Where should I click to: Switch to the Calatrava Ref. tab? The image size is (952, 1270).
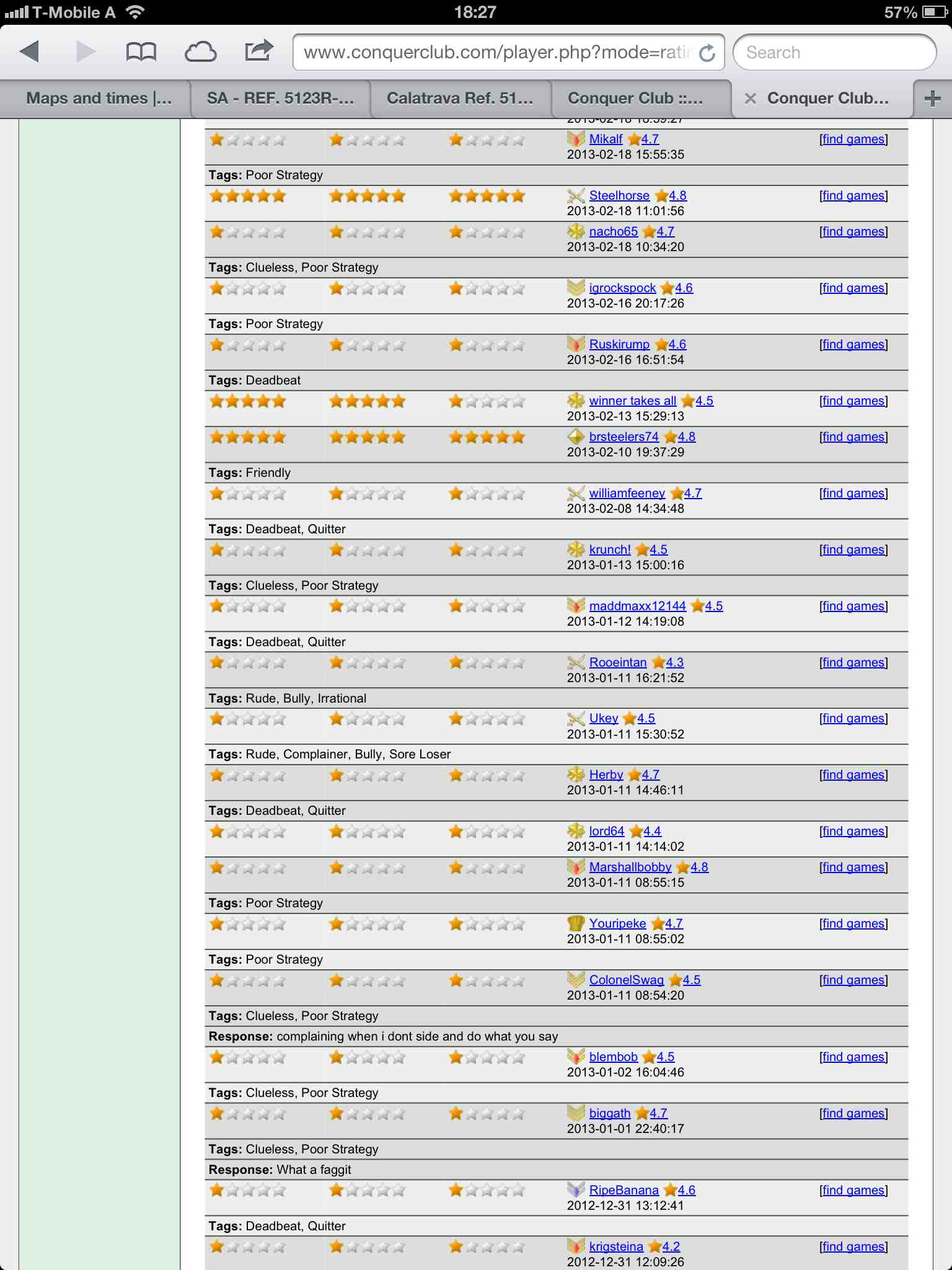[460, 99]
